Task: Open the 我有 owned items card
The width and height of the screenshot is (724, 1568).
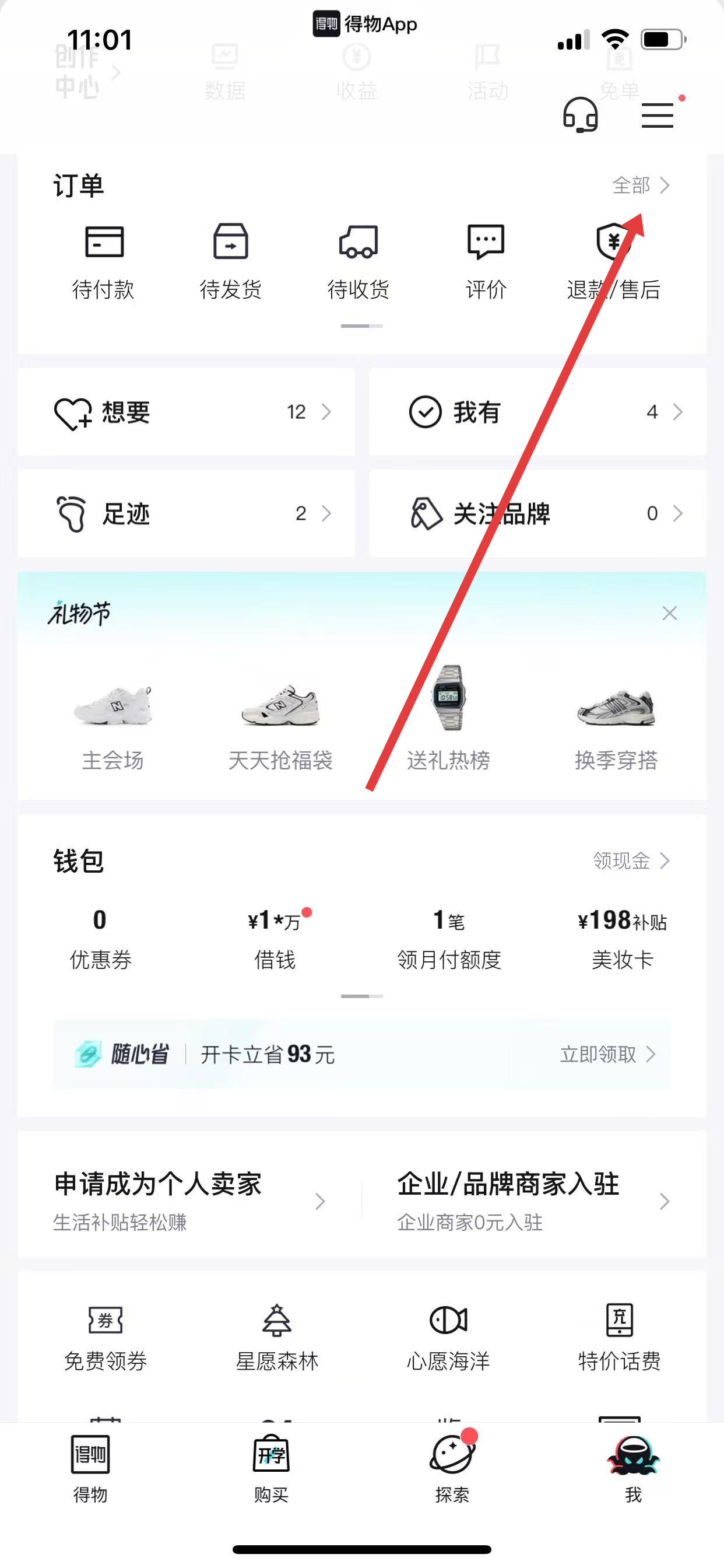Action: point(537,412)
